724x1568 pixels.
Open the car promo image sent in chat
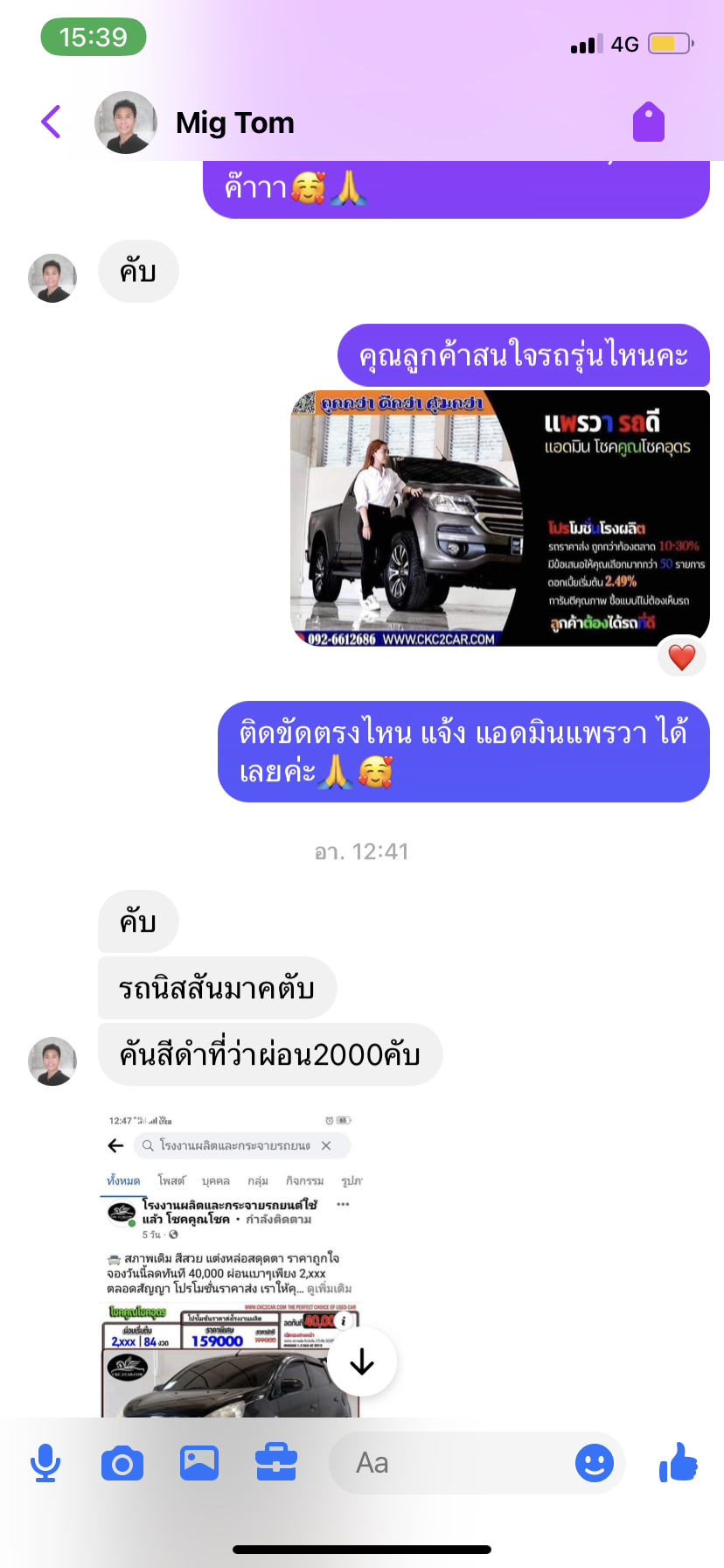(499, 518)
